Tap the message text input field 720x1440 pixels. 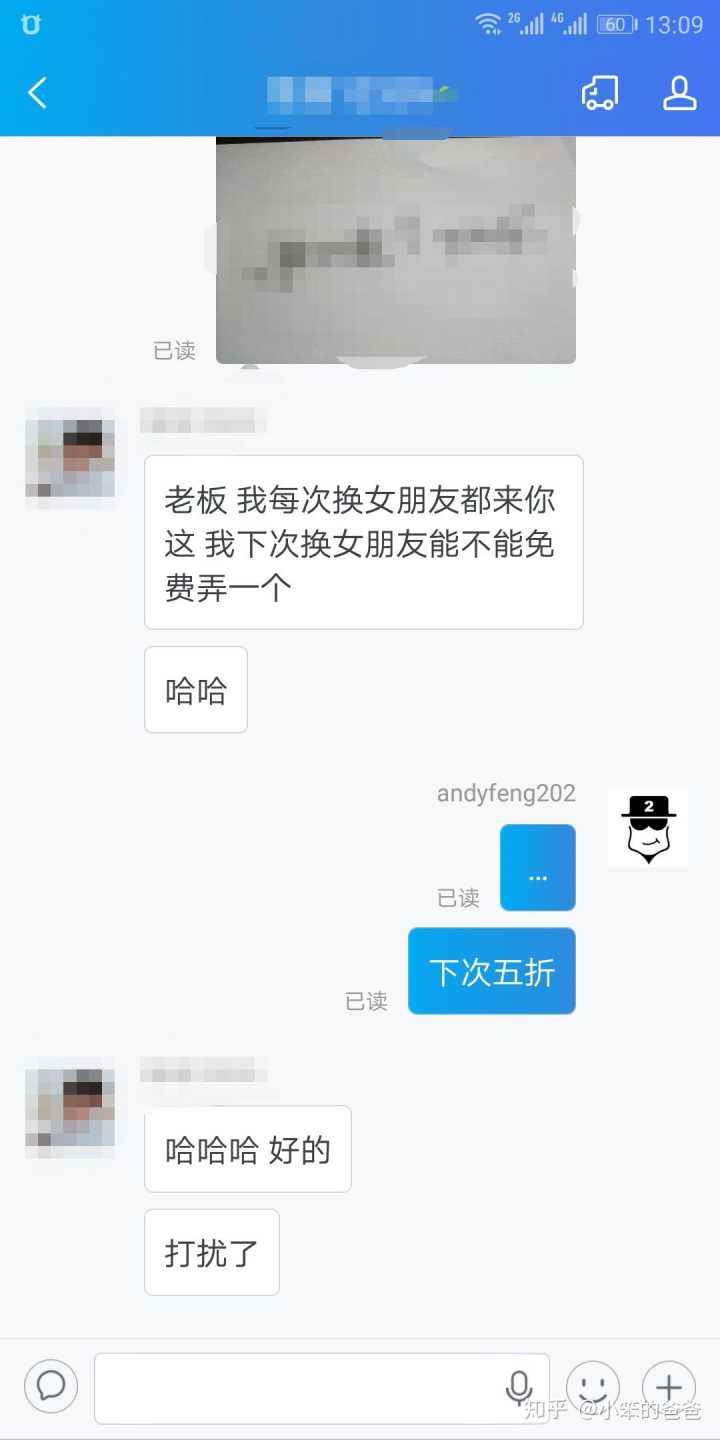click(300, 1387)
